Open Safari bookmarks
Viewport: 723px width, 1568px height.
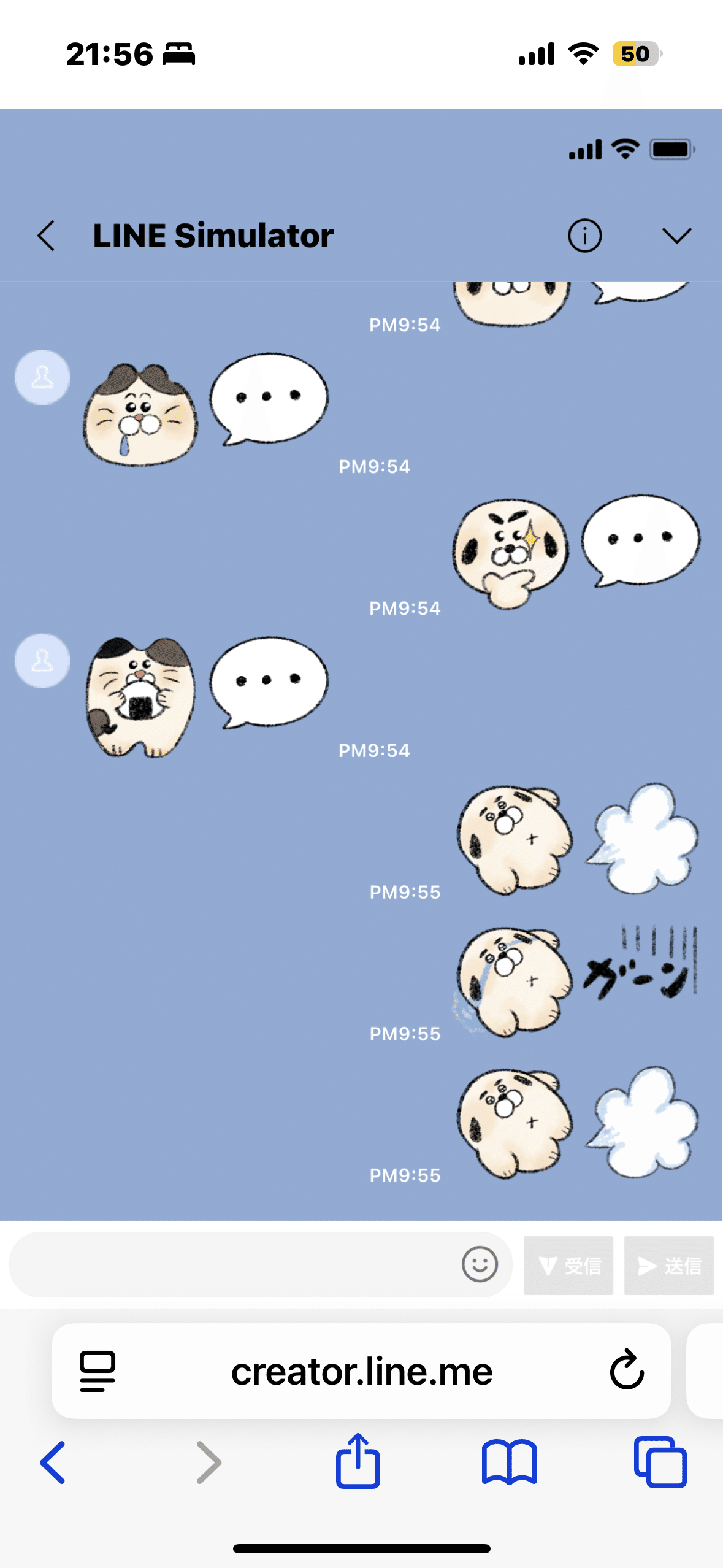pyautogui.click(x=509, y=1462)
